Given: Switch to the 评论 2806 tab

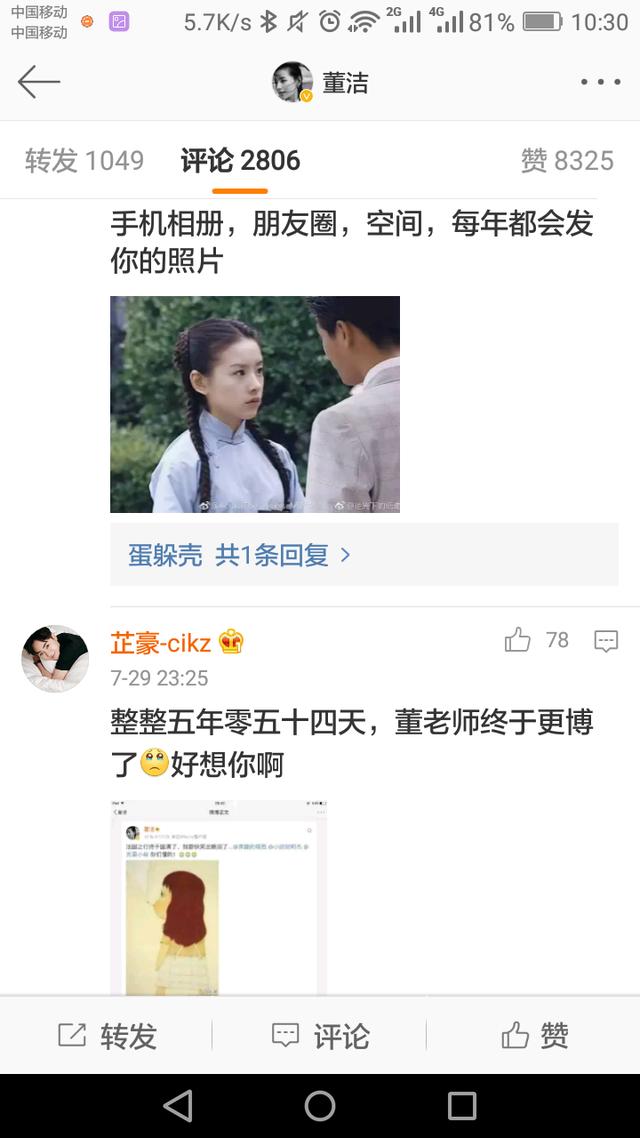Looking at the screenshot, I should coord(240,161).
